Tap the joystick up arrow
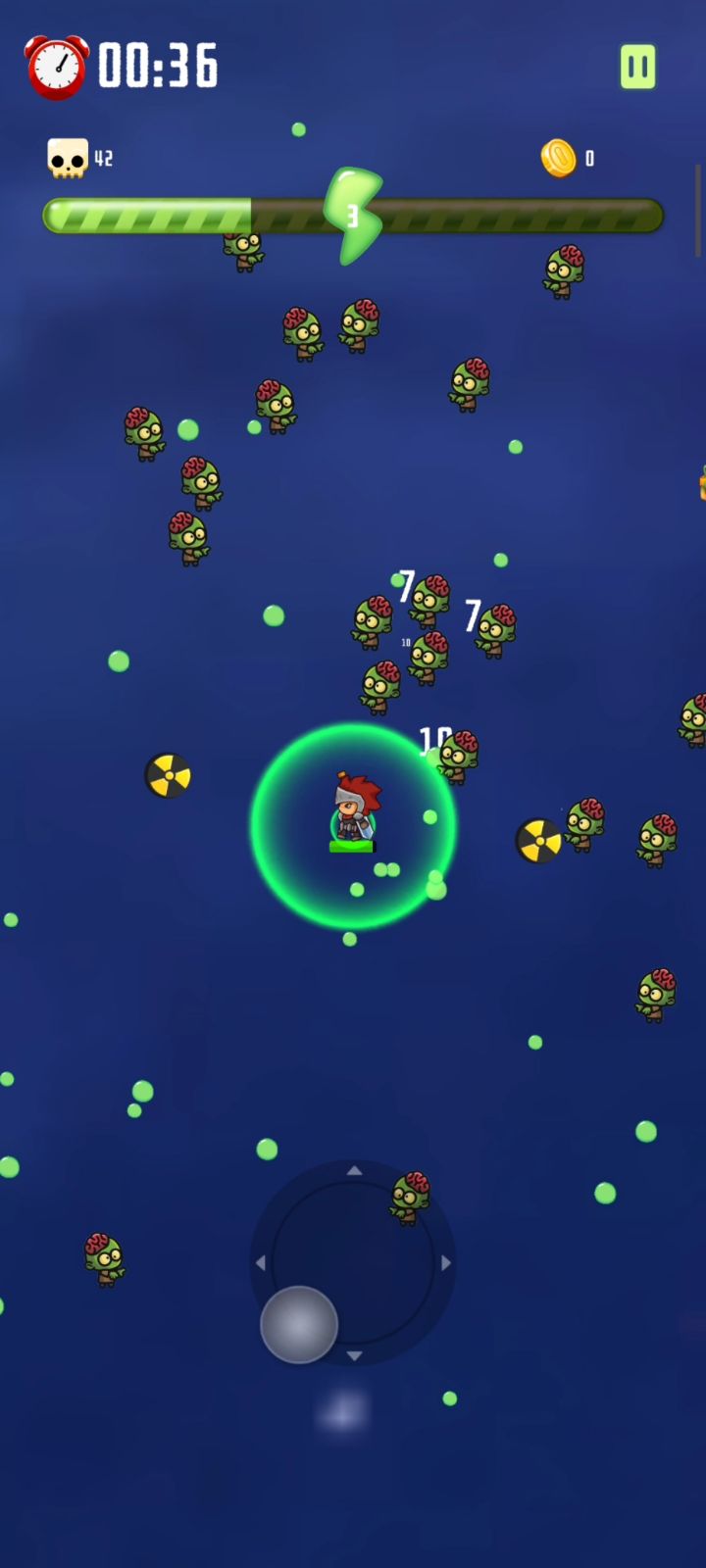This screenshot has height=1568, width=706. point(354,1170)
